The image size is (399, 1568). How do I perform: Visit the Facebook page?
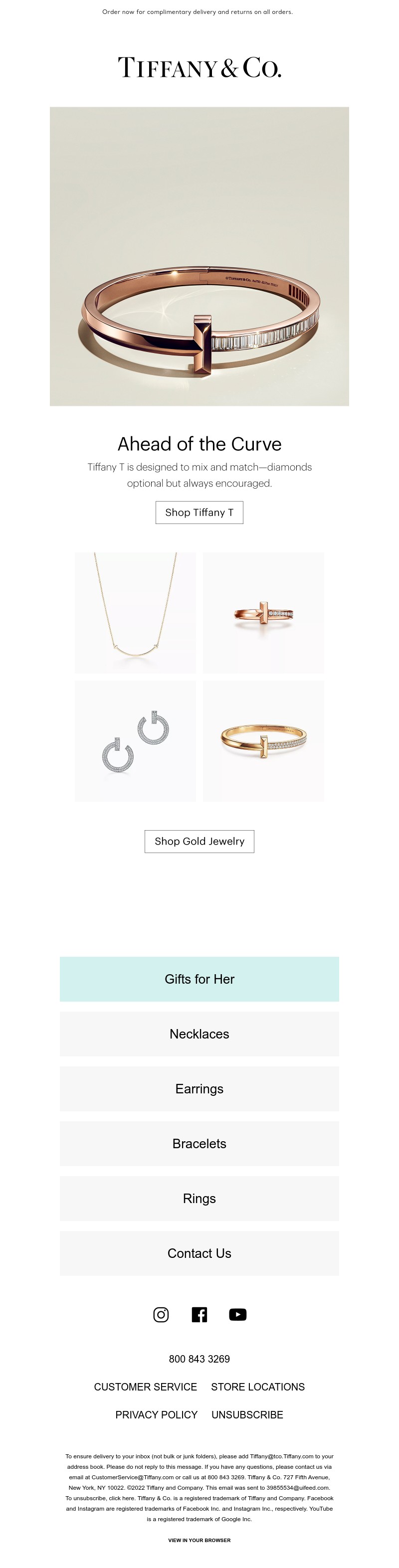[199, 1314]
